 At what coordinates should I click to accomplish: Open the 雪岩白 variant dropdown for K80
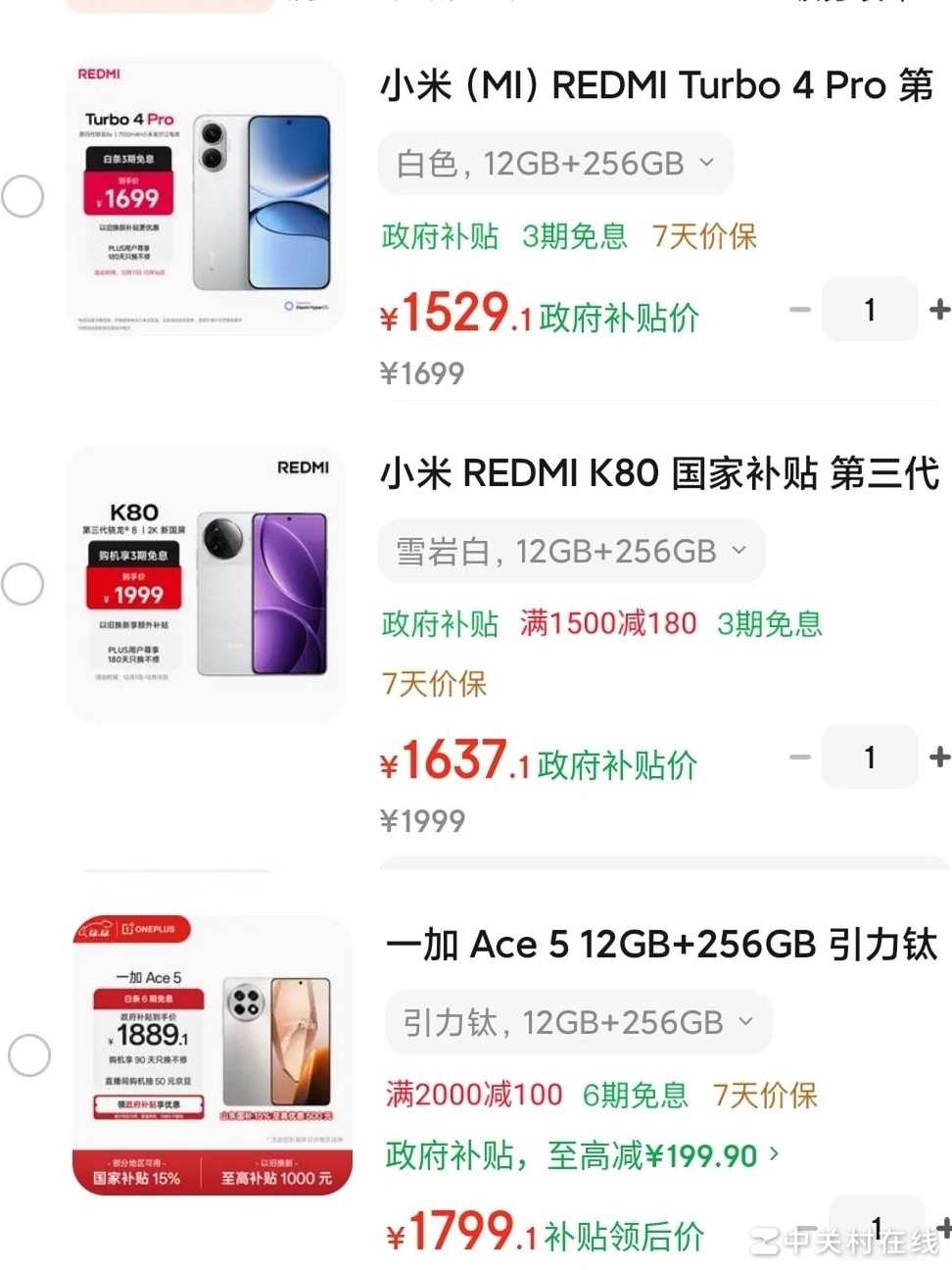[572, 551]
